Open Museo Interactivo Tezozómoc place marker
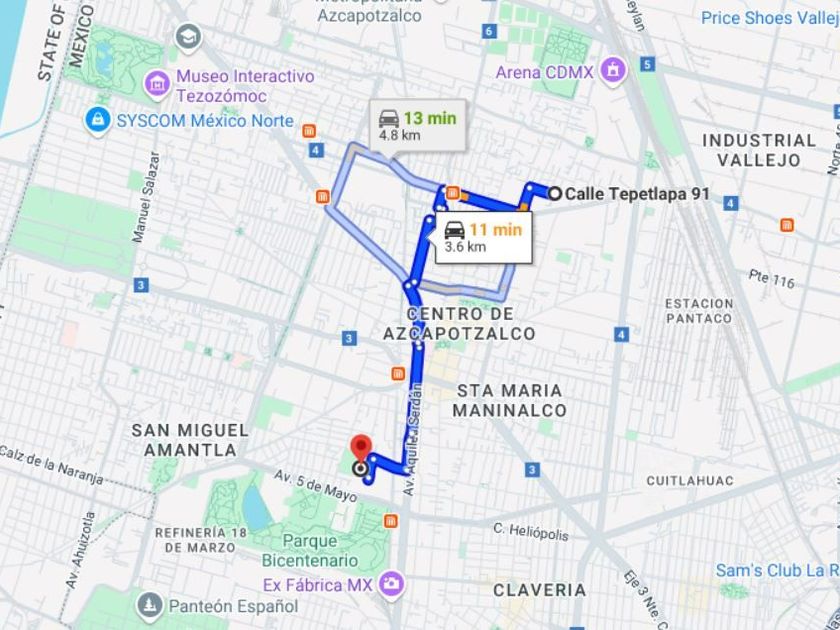The height and width of the screenshot is (630, 840). (158, 84)
